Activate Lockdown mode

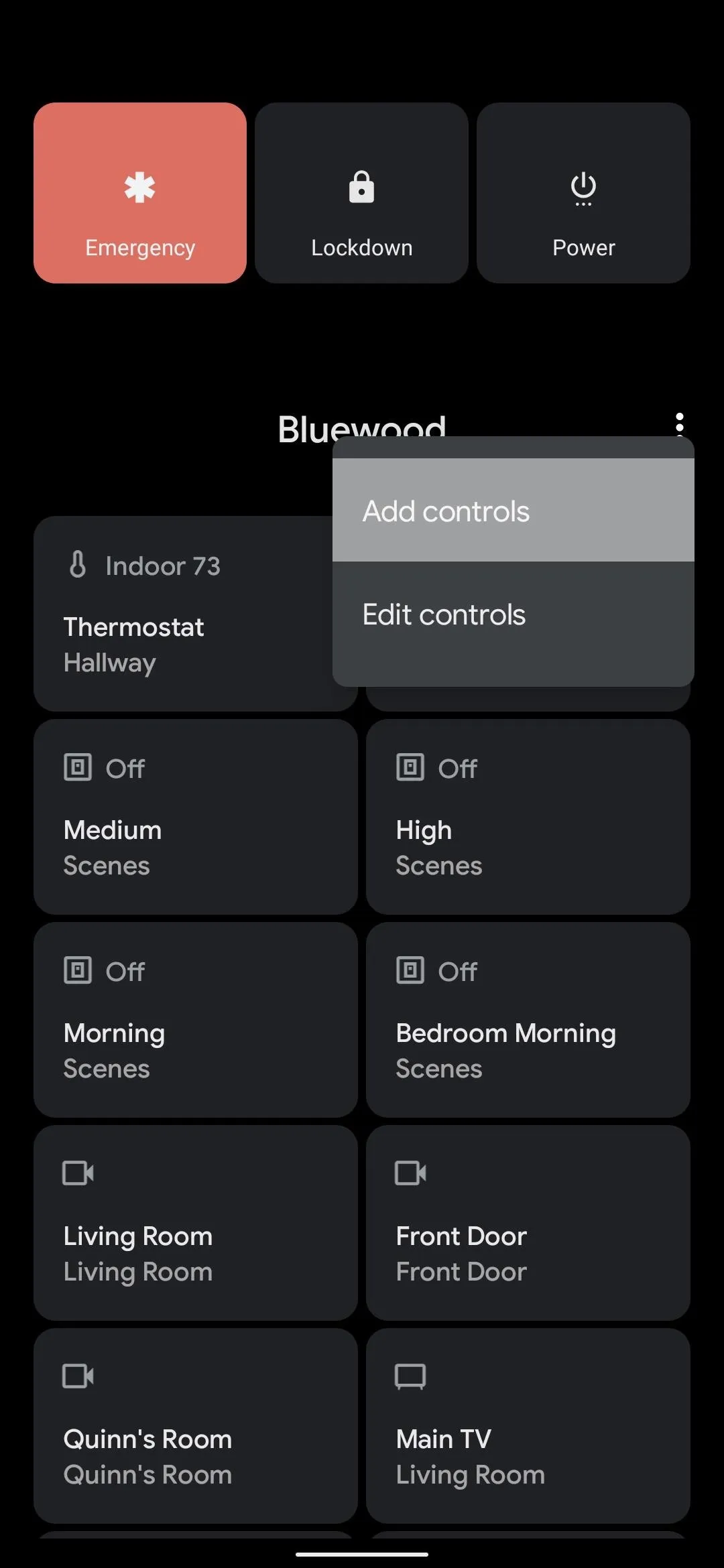[x=361, y=193]
